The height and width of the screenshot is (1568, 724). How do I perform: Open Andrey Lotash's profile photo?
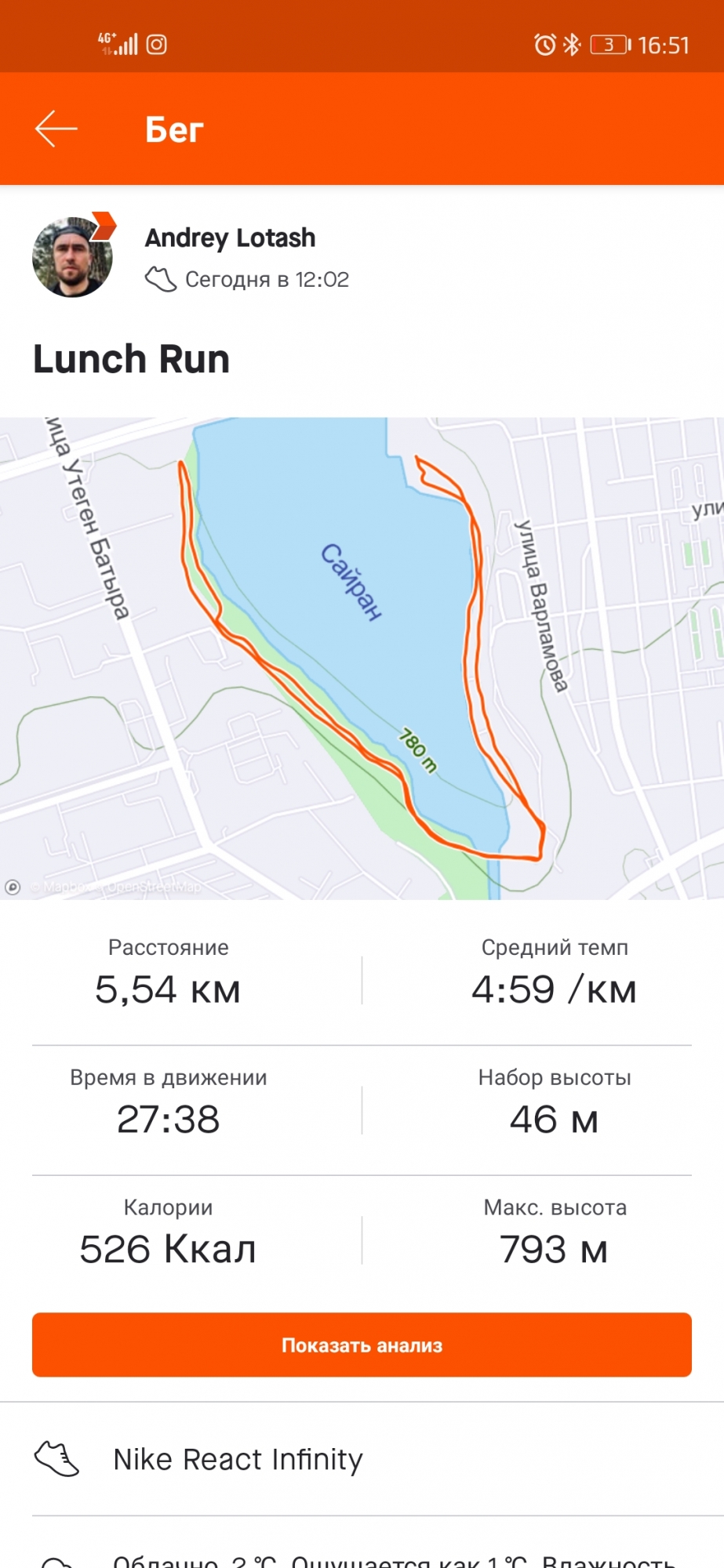click(72, 257)
